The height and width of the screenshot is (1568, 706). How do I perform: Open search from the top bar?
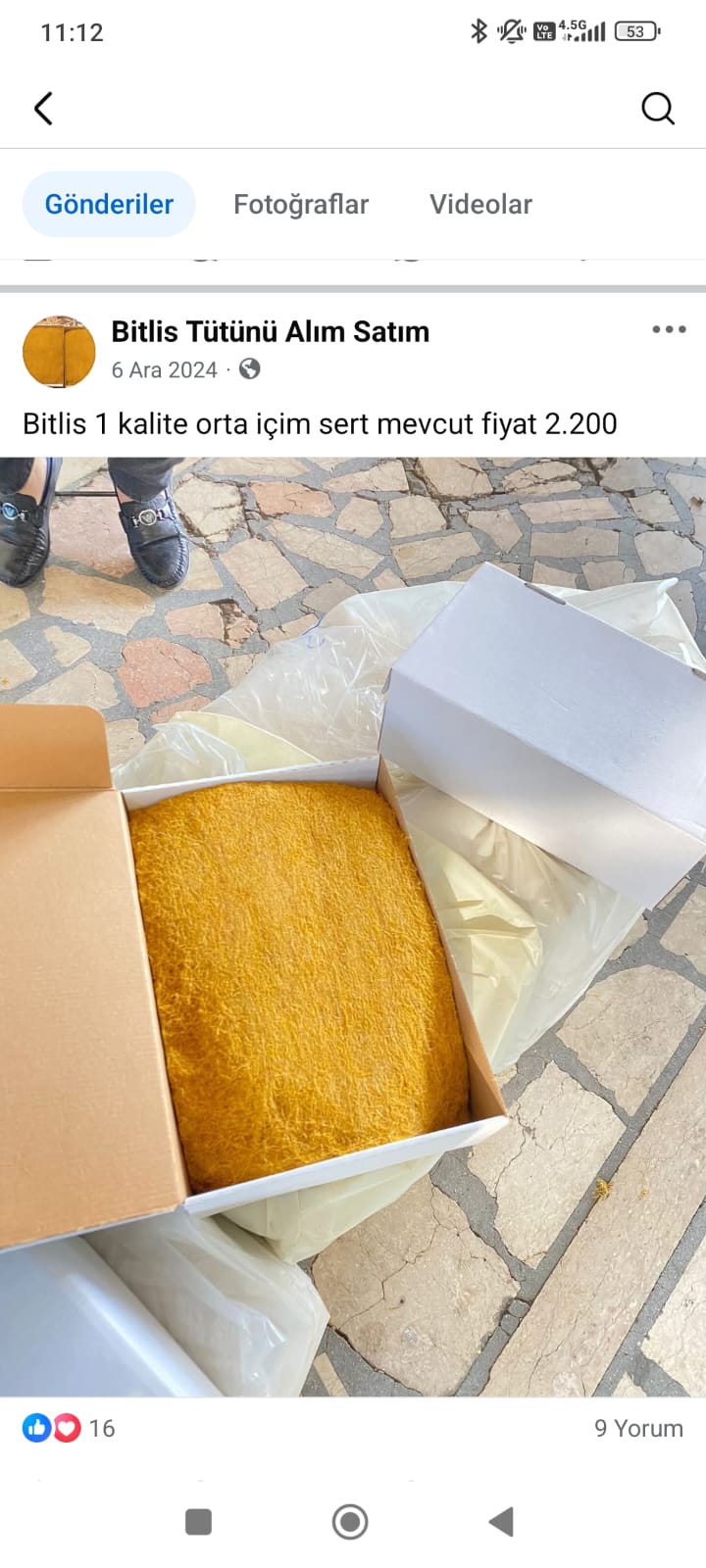point(658,108)
